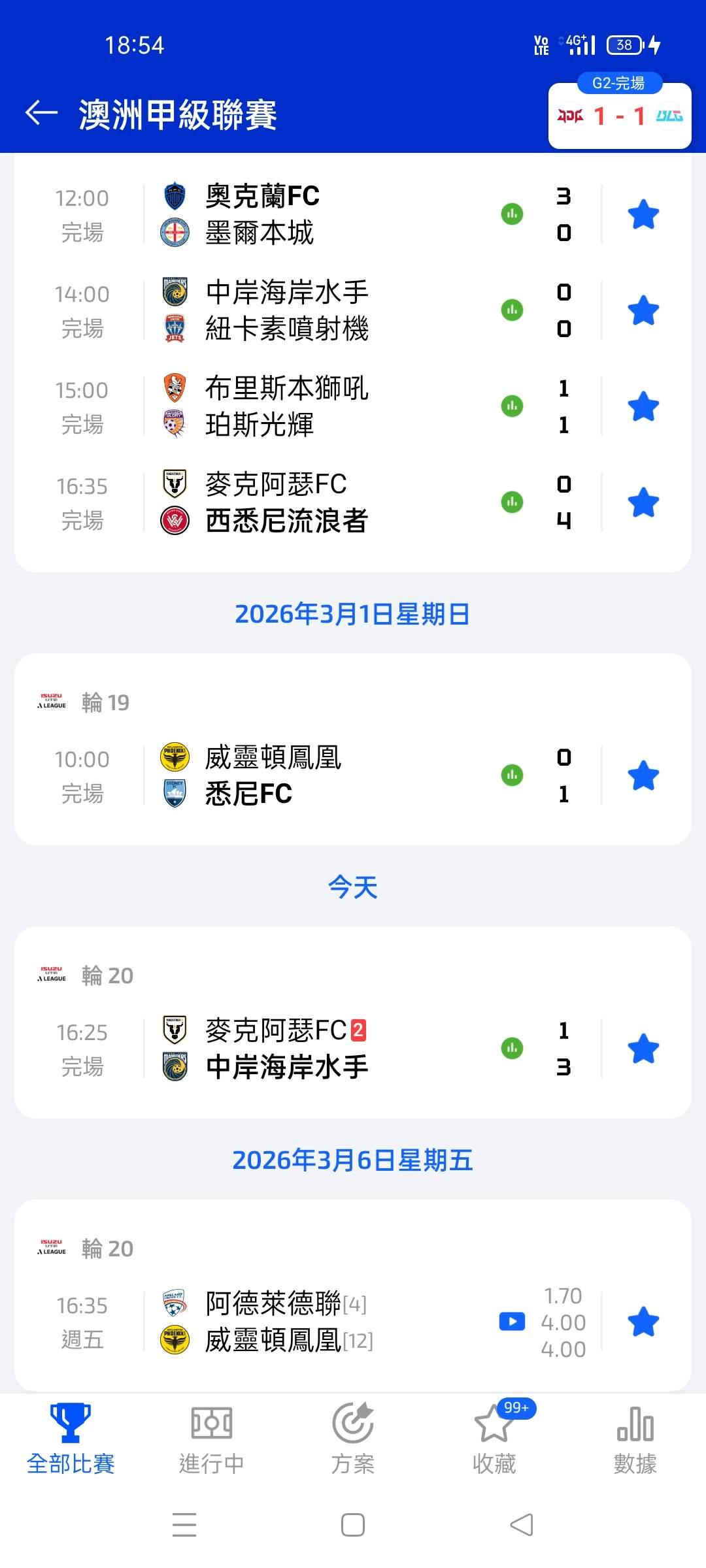This screenshot has height=1568, width=706.
Task: Toggle star for 麥克阿瑟FC vs 西悉尼流浪者
Action: coord(643,502)
